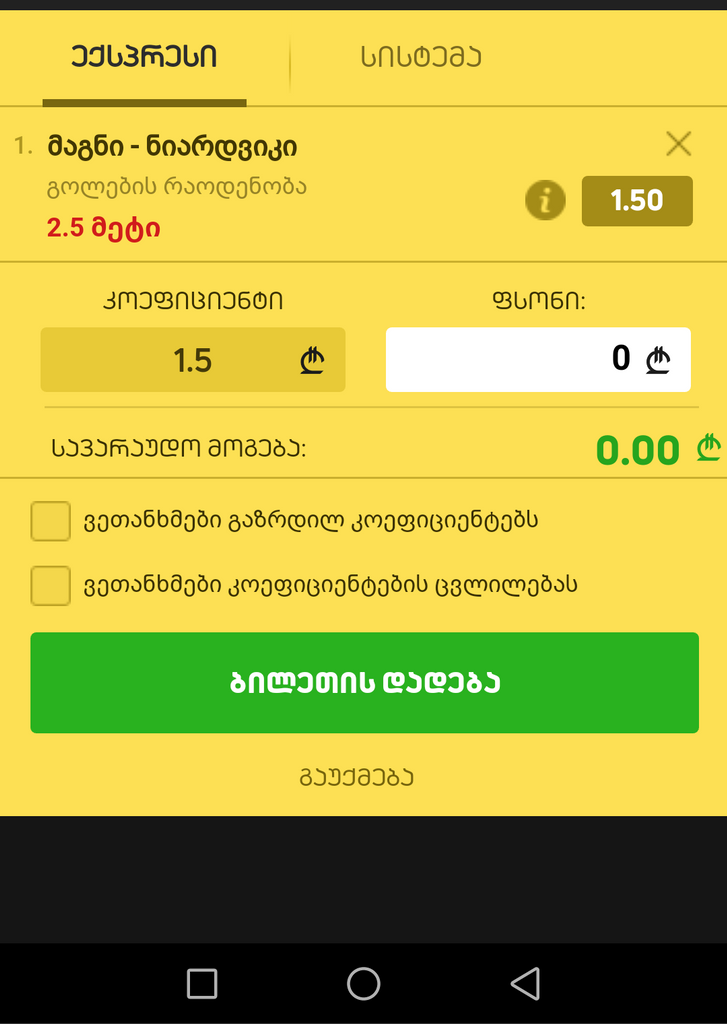Image resolution: width=727 pixels, height=1024 pixels.
Task: Click the lari currency icon in coefficient field
Action: (310, 360)
